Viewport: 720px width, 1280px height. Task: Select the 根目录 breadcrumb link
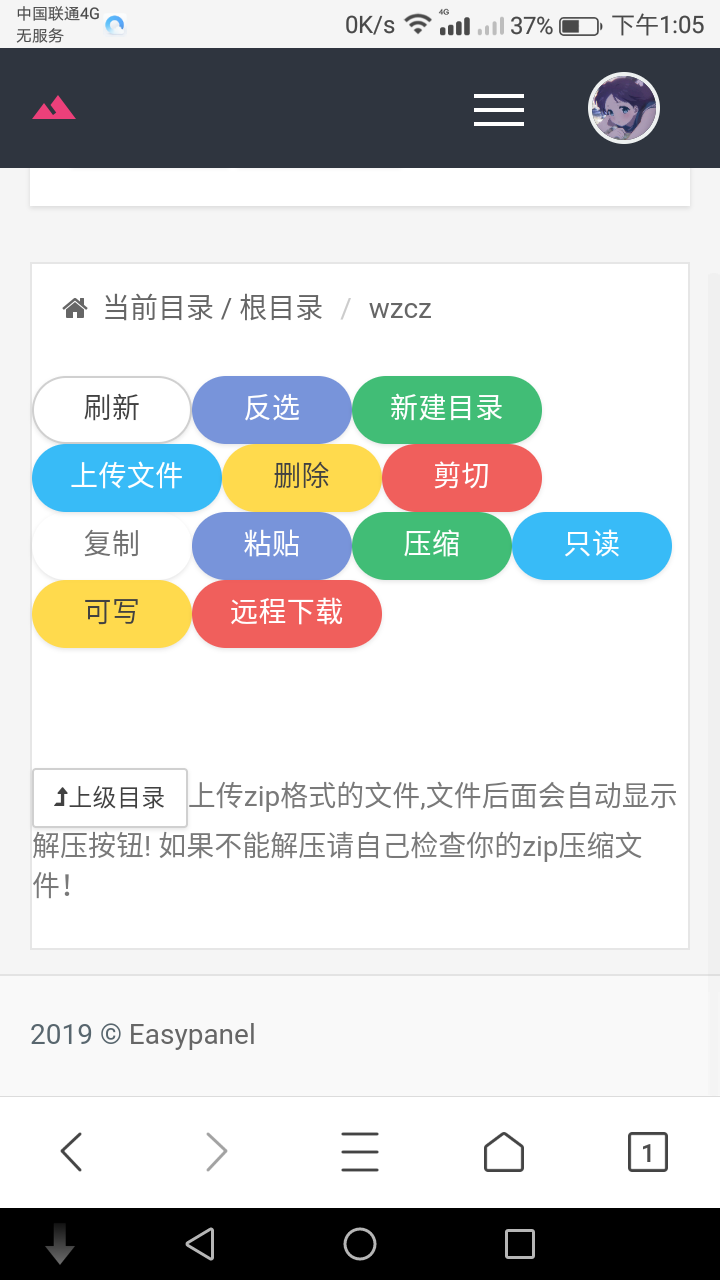click(281, 308)
